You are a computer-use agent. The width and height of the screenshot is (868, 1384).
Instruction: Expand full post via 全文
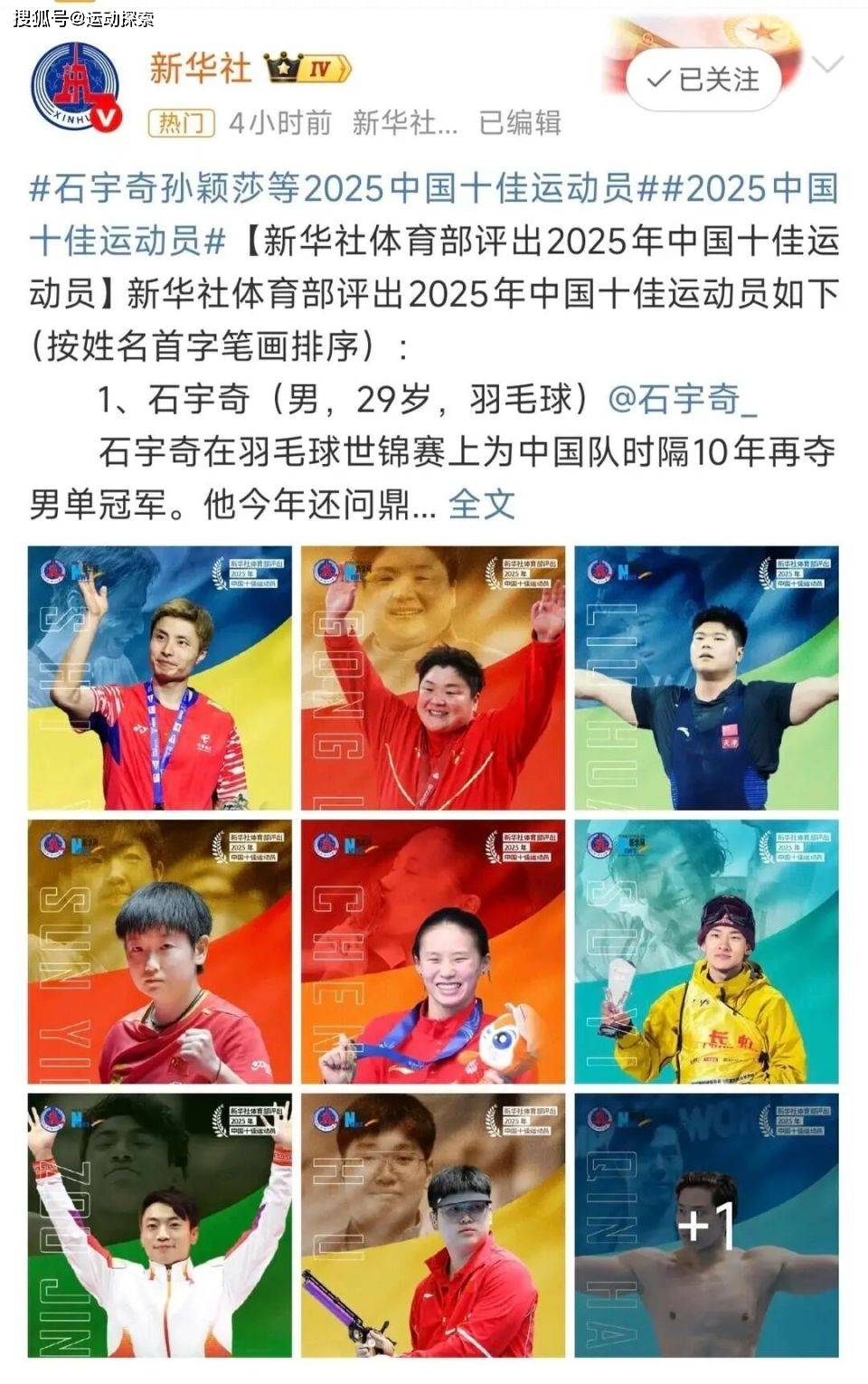click(481, 504)
